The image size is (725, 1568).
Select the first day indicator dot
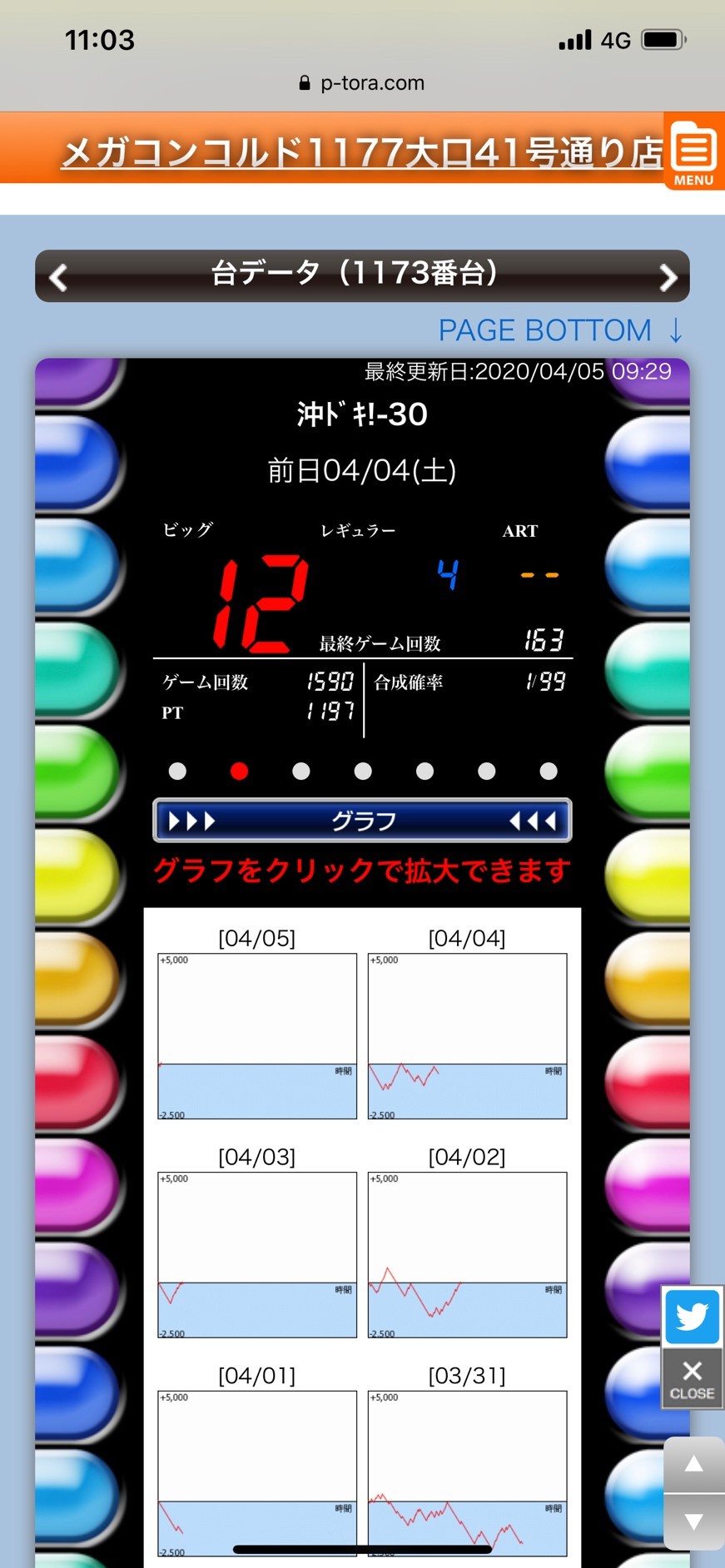click(x=177, y=772)
